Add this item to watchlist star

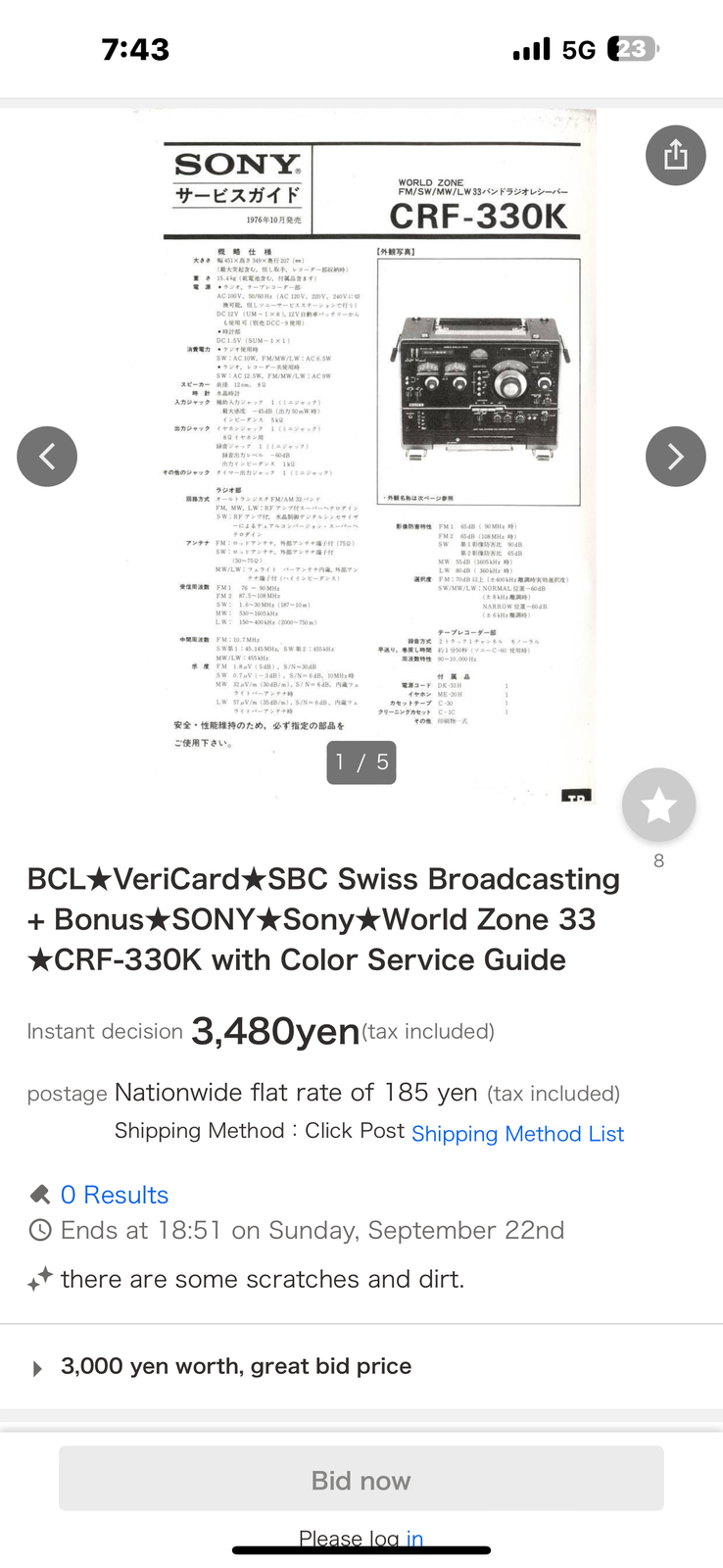point(658,805)
